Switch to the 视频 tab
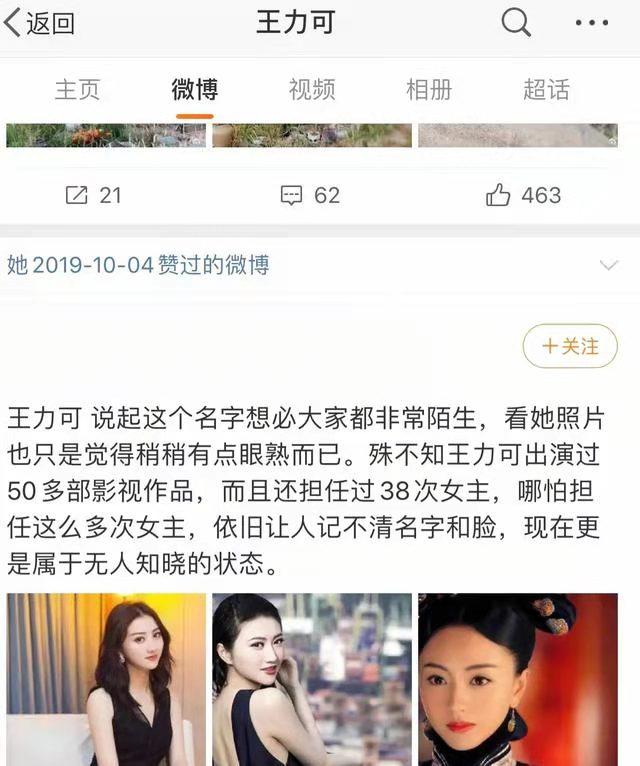Screen dimensions: 640x766 coord(311,89)
